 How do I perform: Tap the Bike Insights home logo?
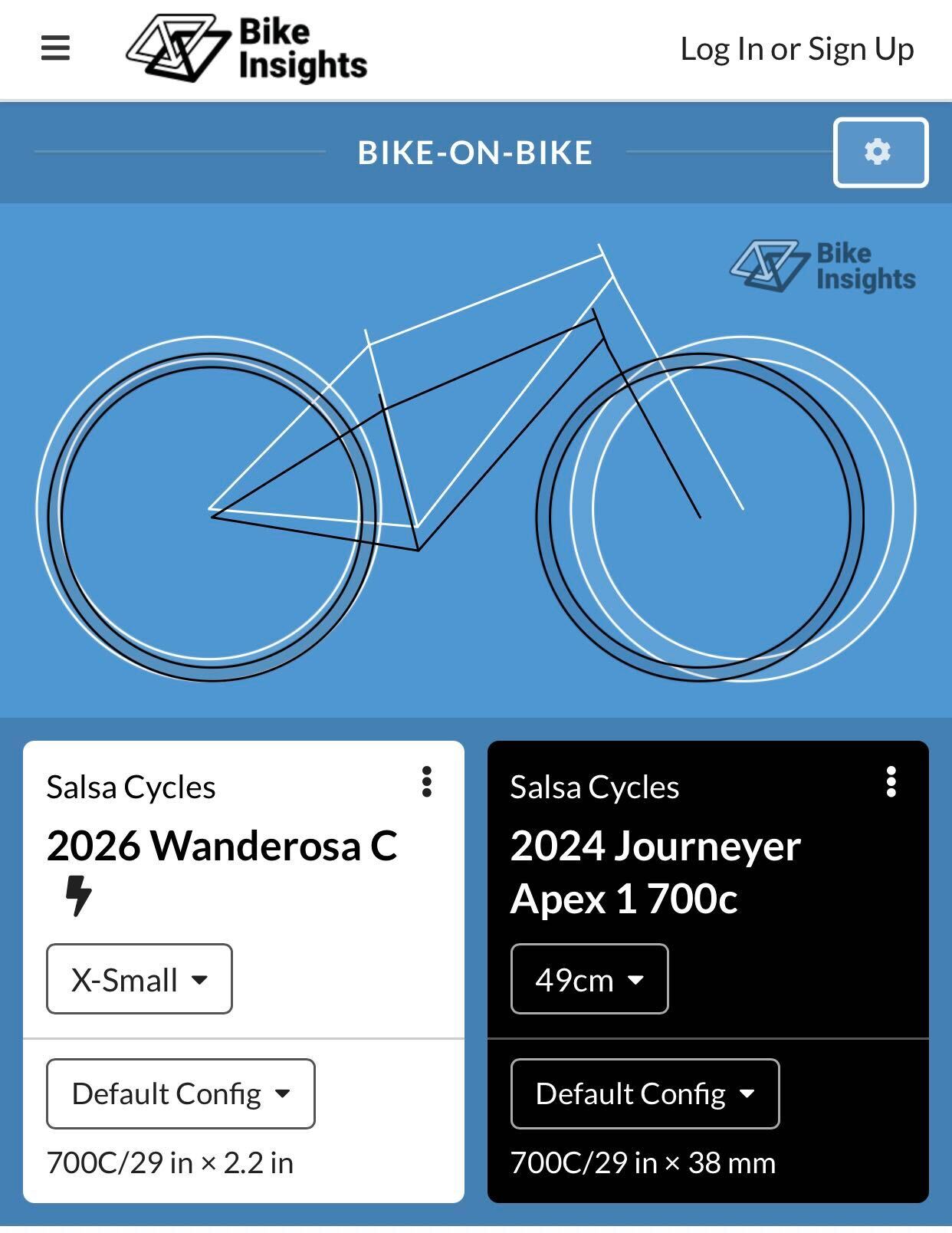tap(247, 48)
